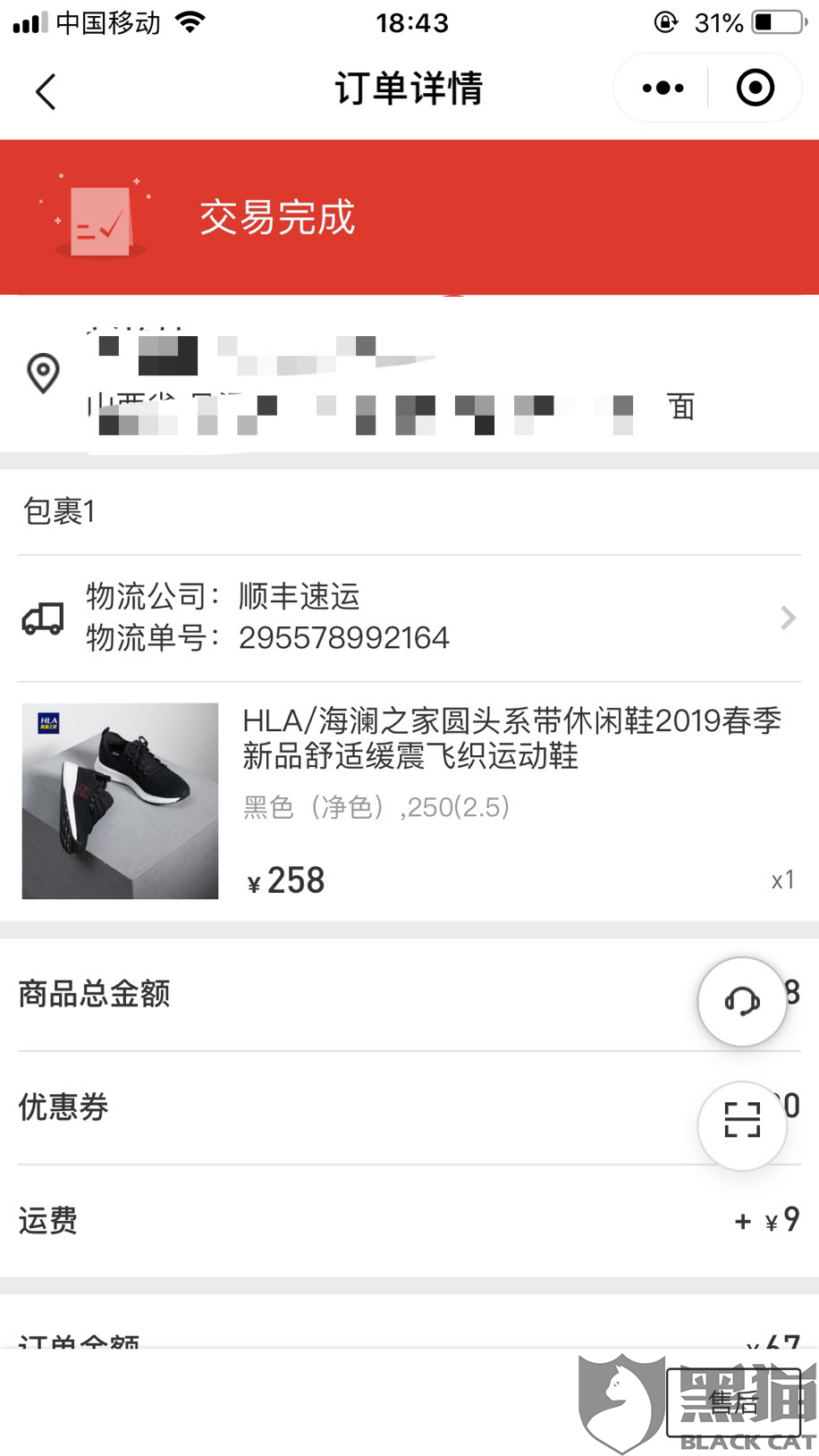Open the mini program more-options menu

click(663, 88)
